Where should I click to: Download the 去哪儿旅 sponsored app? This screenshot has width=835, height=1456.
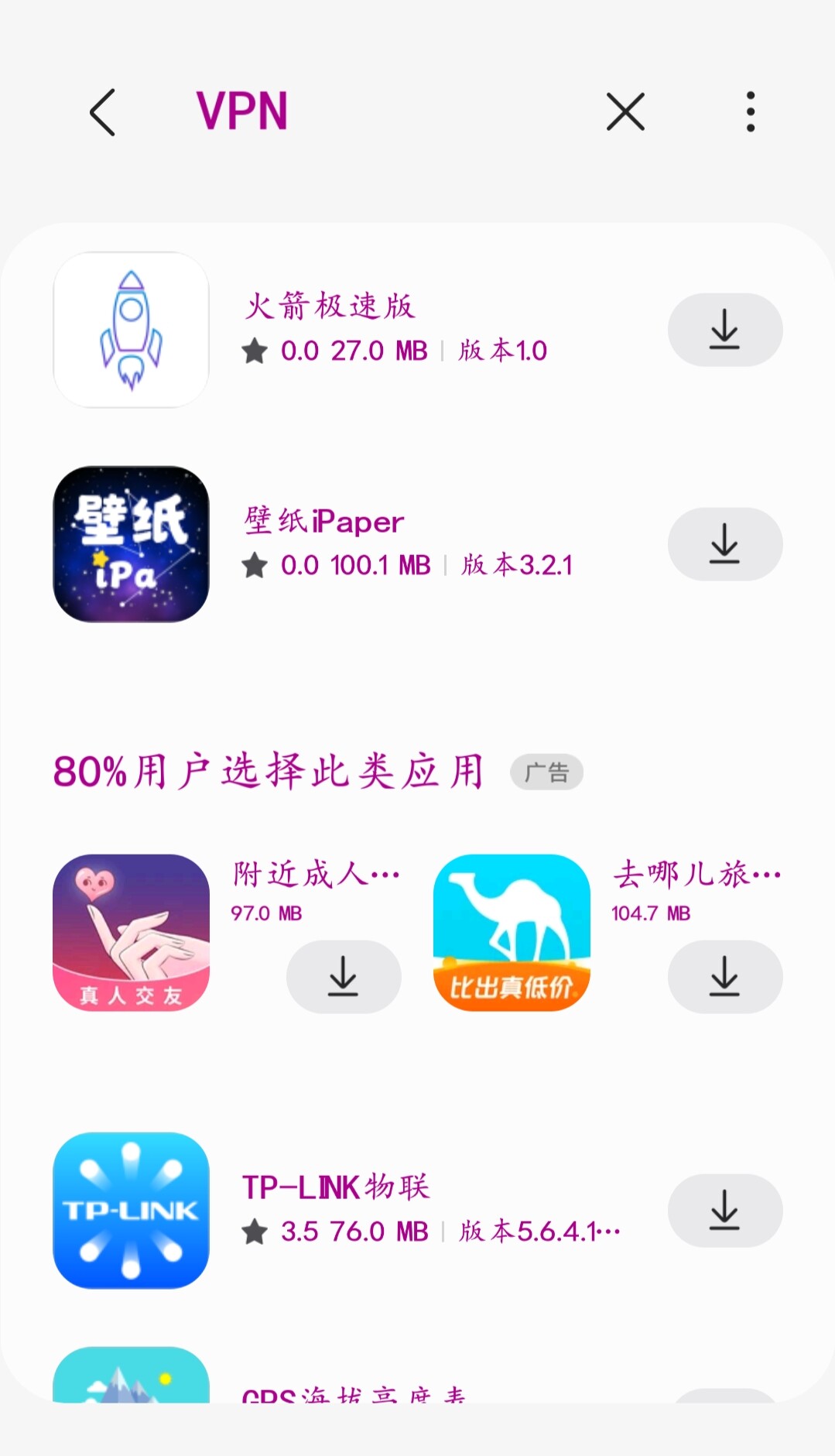tap(725, 977)
